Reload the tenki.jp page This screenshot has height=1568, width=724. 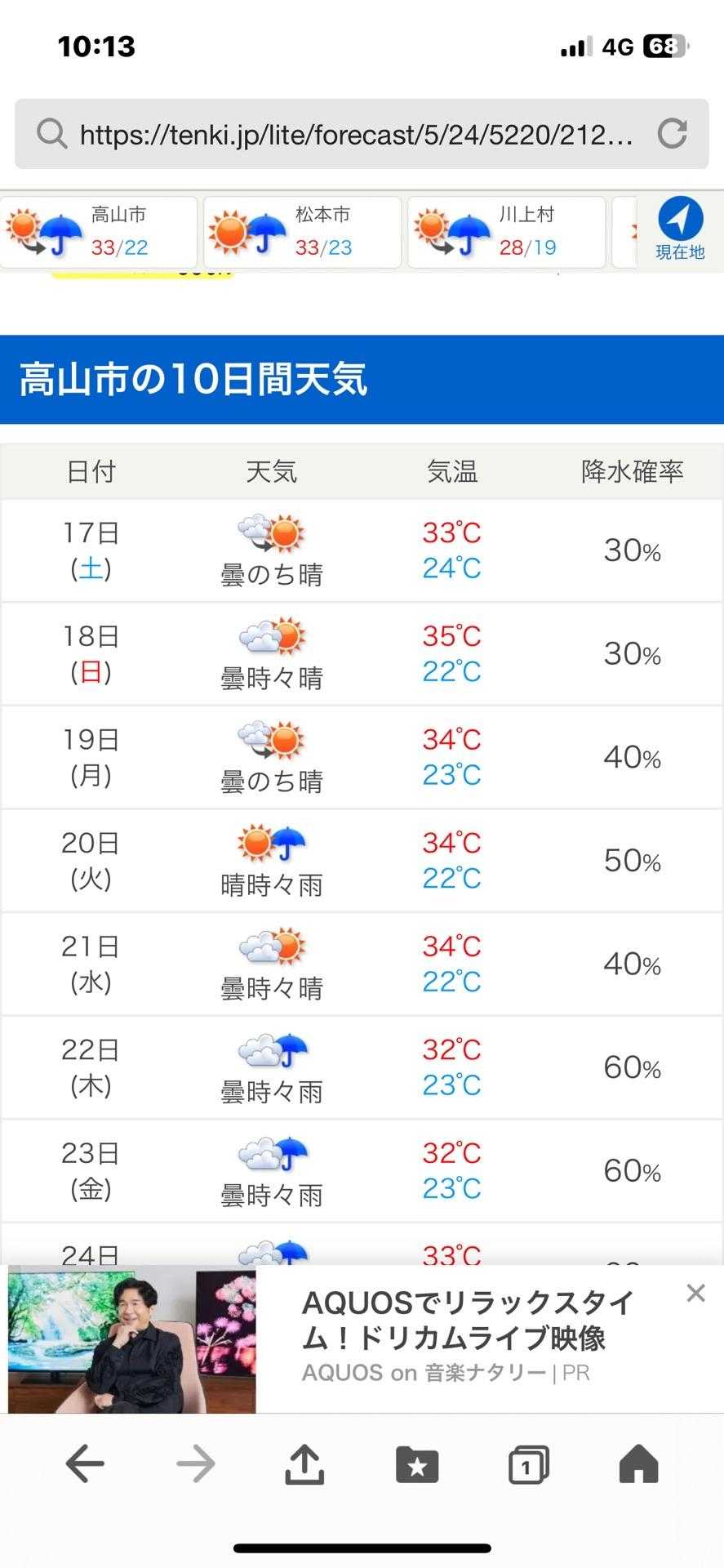[673, 134]
